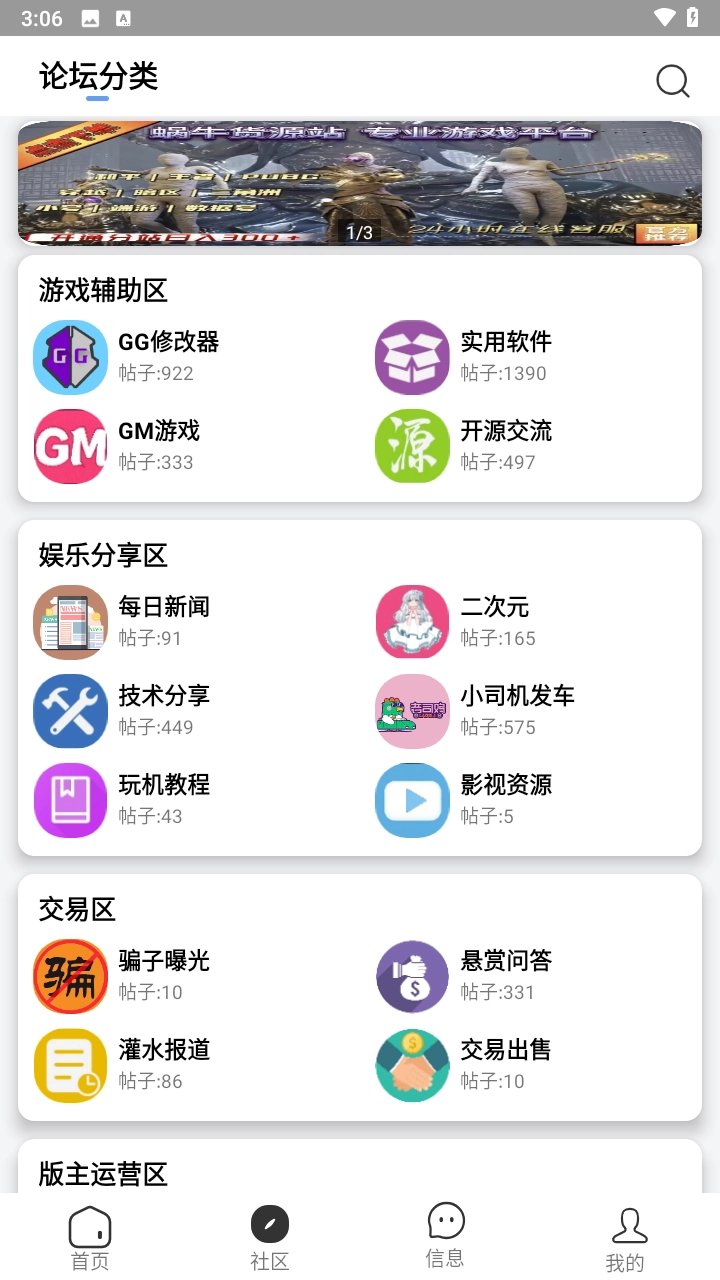Open the GG修改器 forum icon
The height and width of the screenshot is (1280, 720).
click(70, 357)
